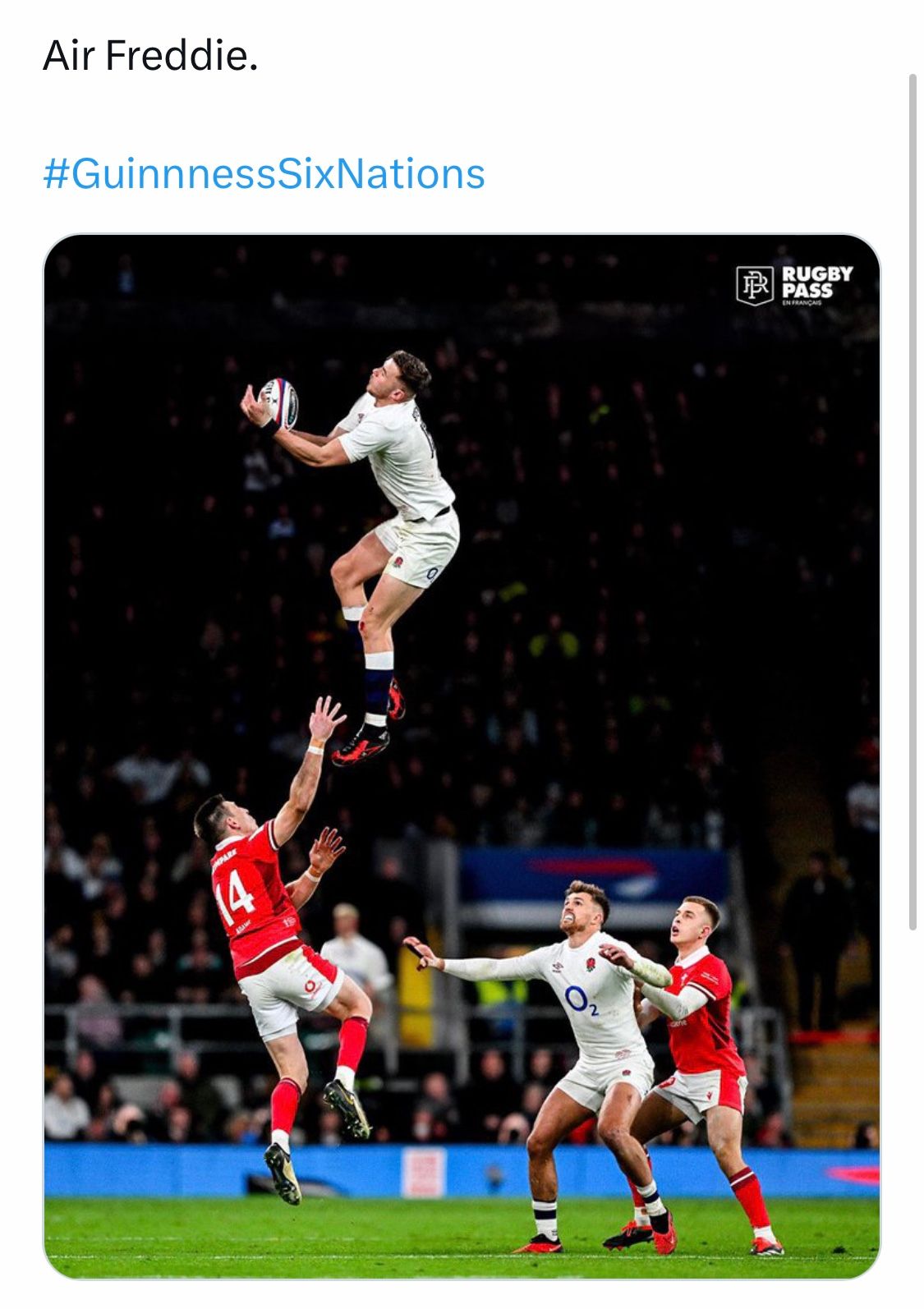
Task: Open the rugby photo attached to the tweet
Action: (x=462, y=756)
